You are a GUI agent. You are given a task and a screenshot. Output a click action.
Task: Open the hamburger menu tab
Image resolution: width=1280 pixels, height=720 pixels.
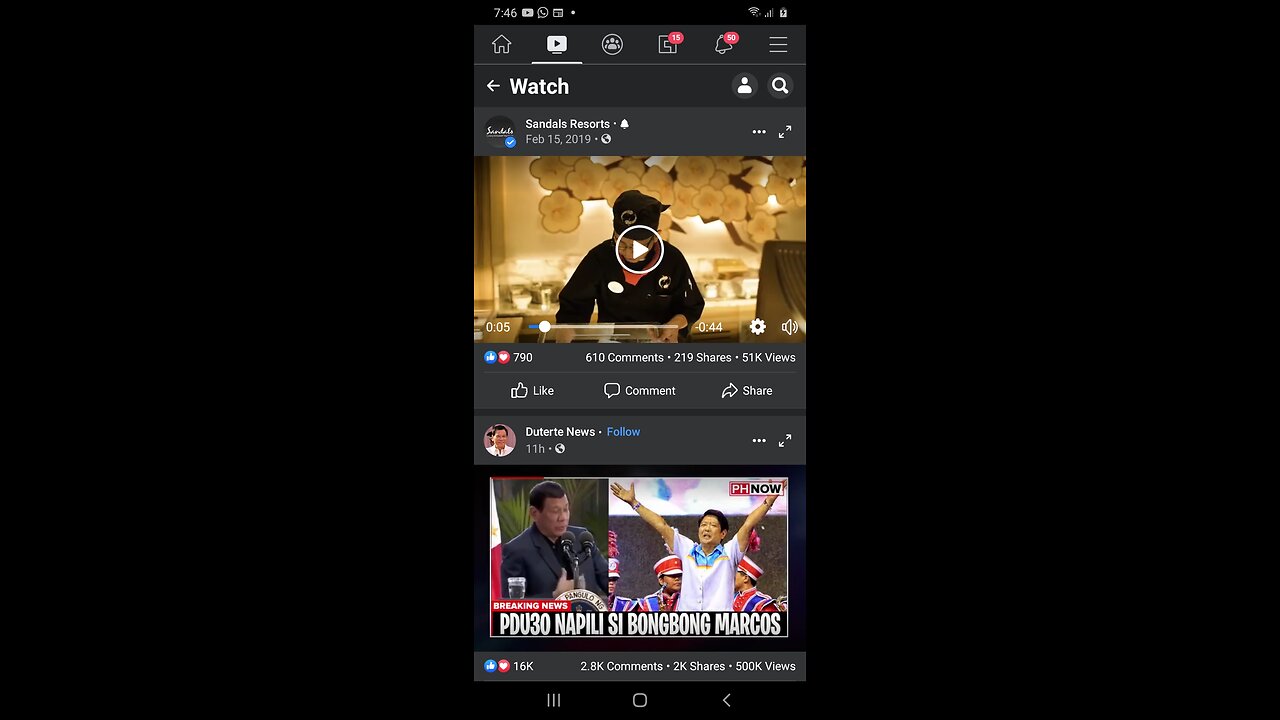(x=778, y=45)
